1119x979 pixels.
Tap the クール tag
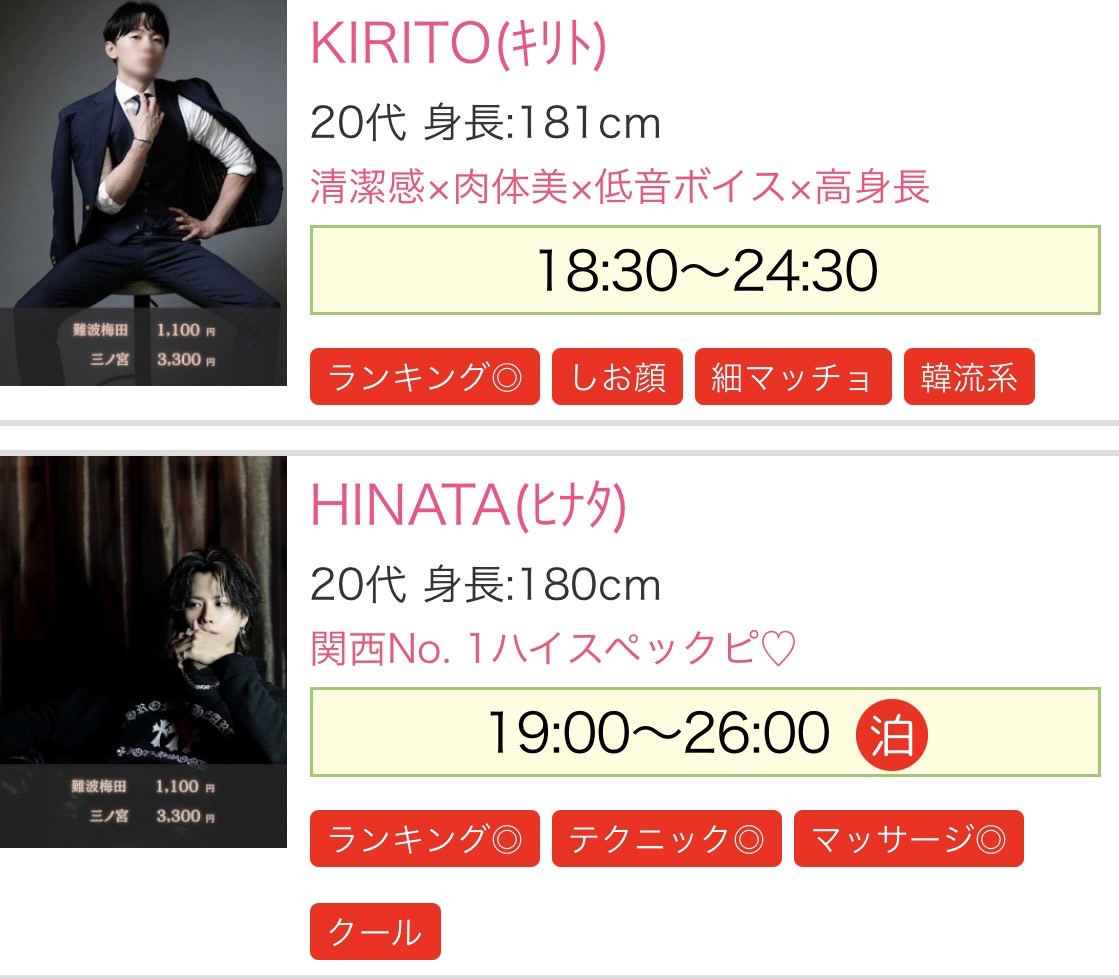click(x=375, y=931)
